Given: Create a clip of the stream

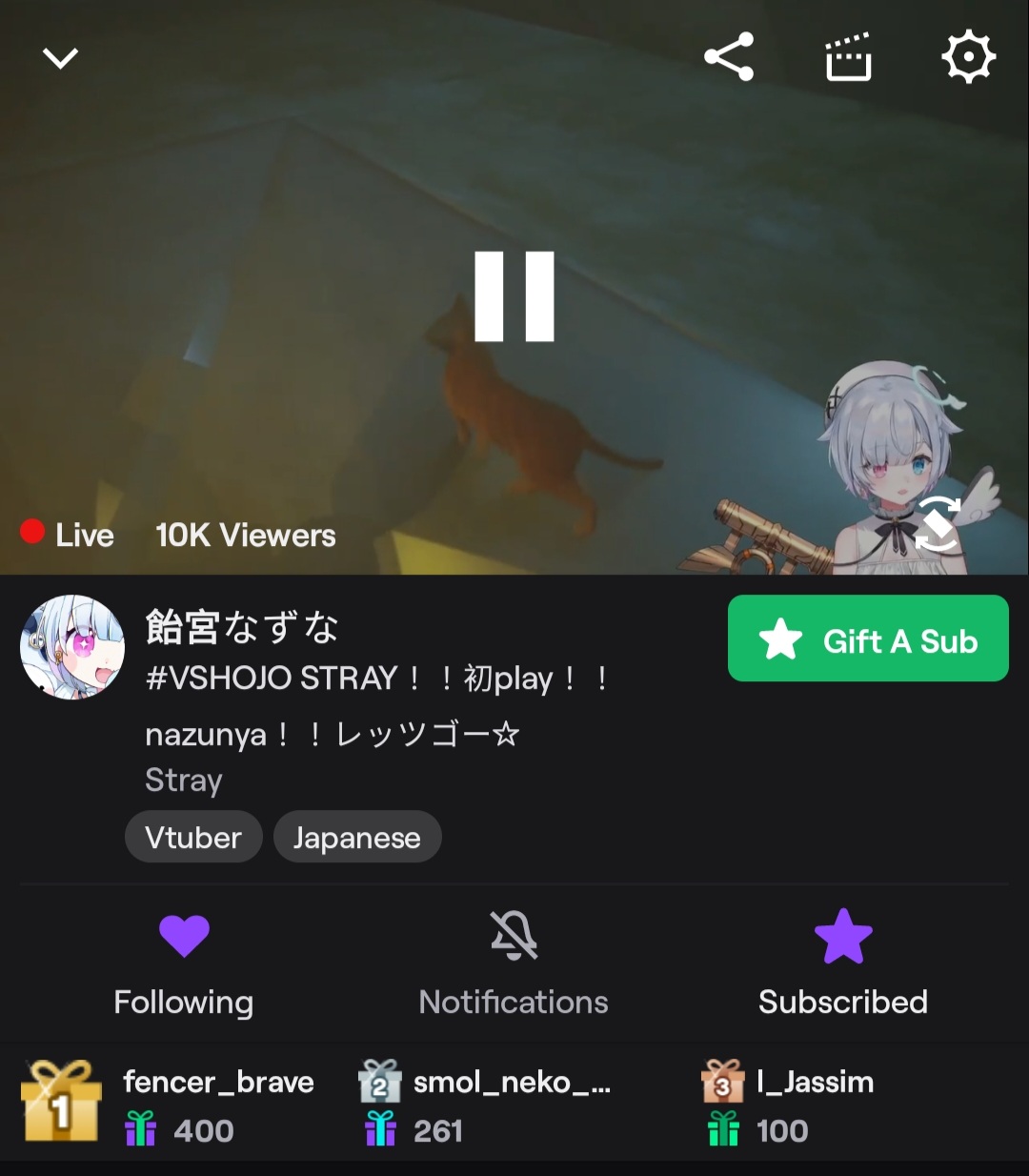Looking at the screenshot, I should click(x=848, y=58).
